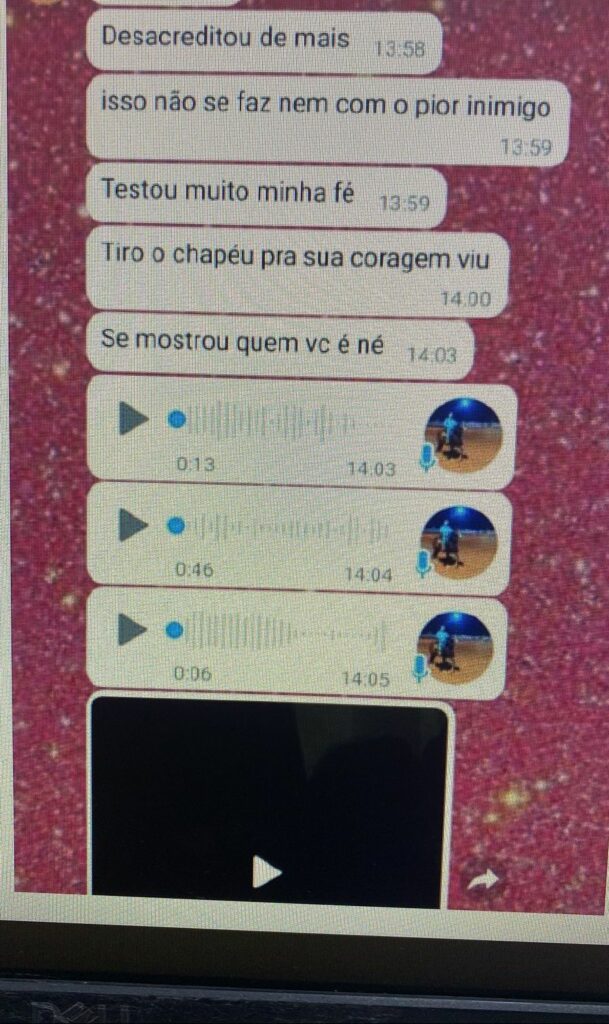Play the 0:13 voice message
This screenshot has width=609, height=1024.
132,418
